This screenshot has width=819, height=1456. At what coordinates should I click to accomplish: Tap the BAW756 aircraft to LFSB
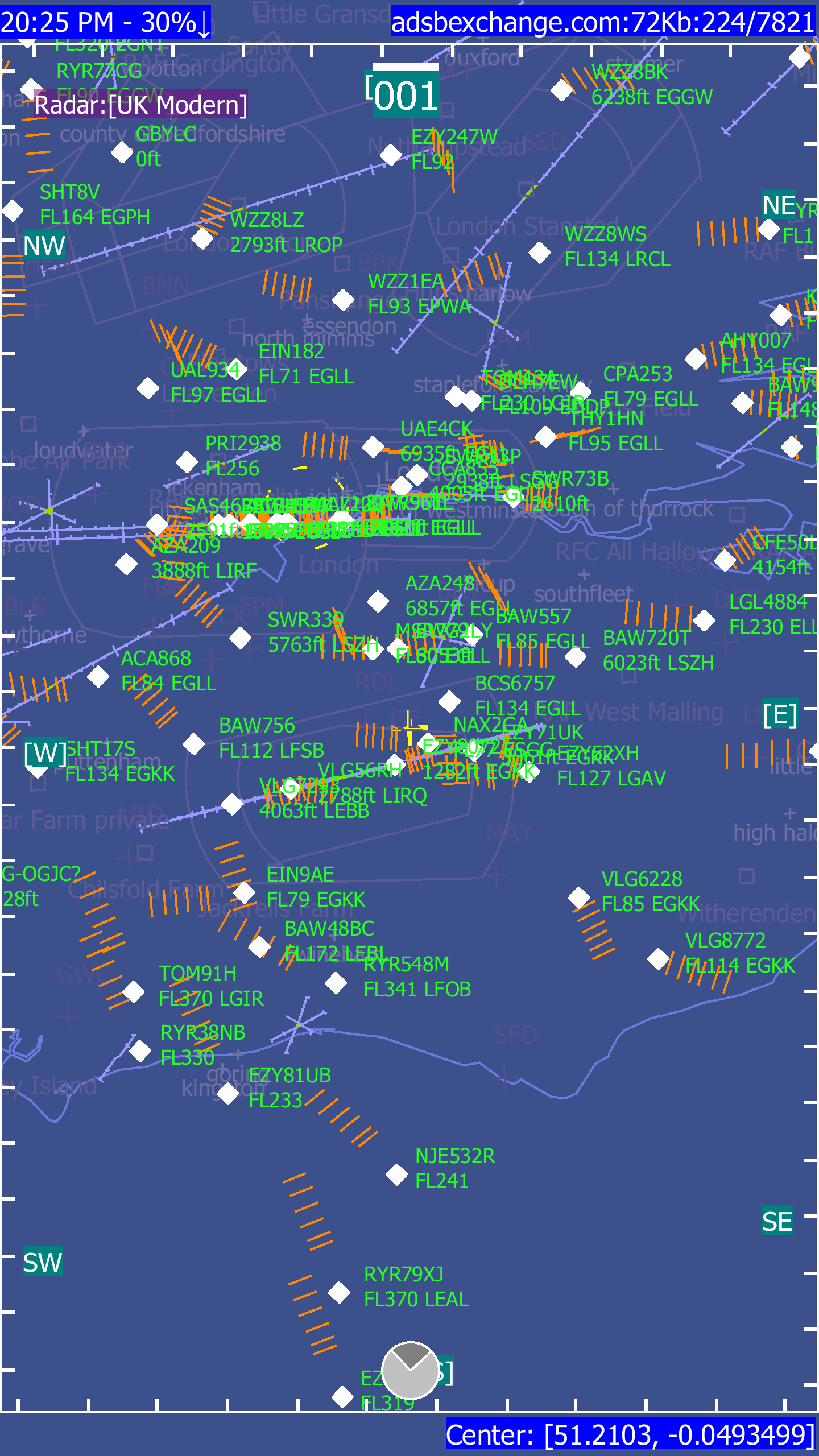tap(193, 743)
